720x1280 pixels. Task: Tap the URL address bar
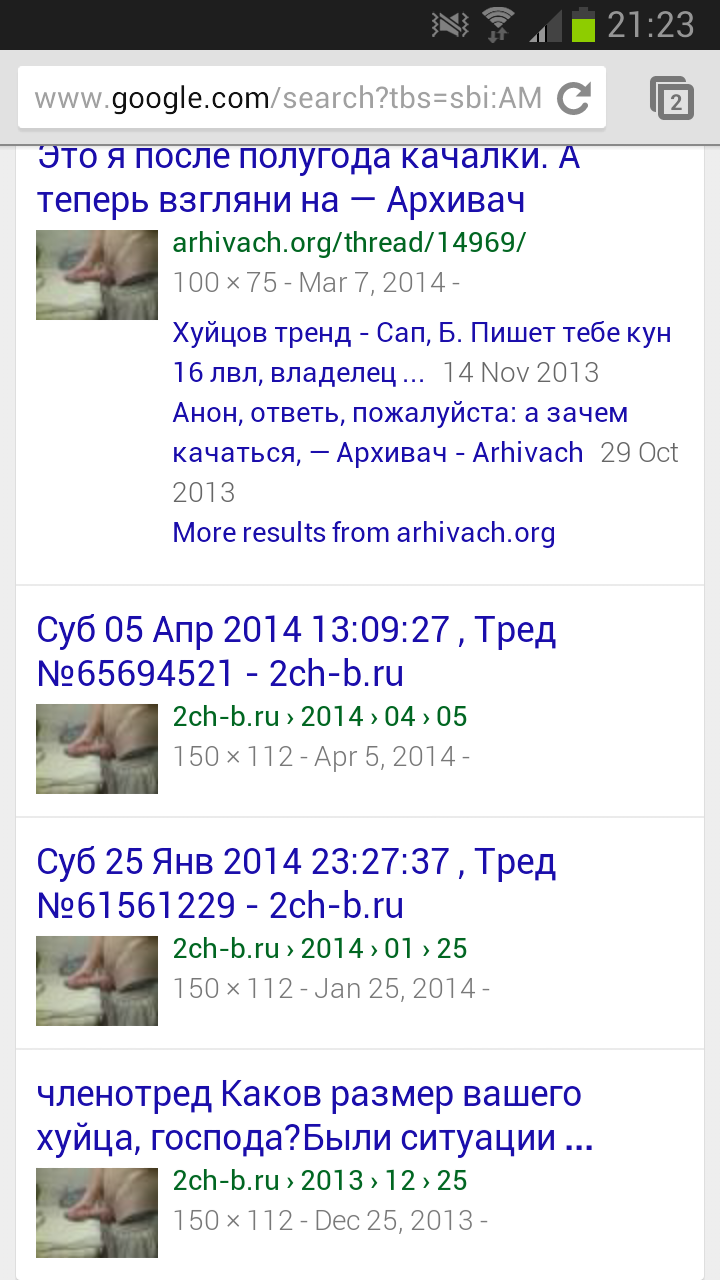[288, 98]
